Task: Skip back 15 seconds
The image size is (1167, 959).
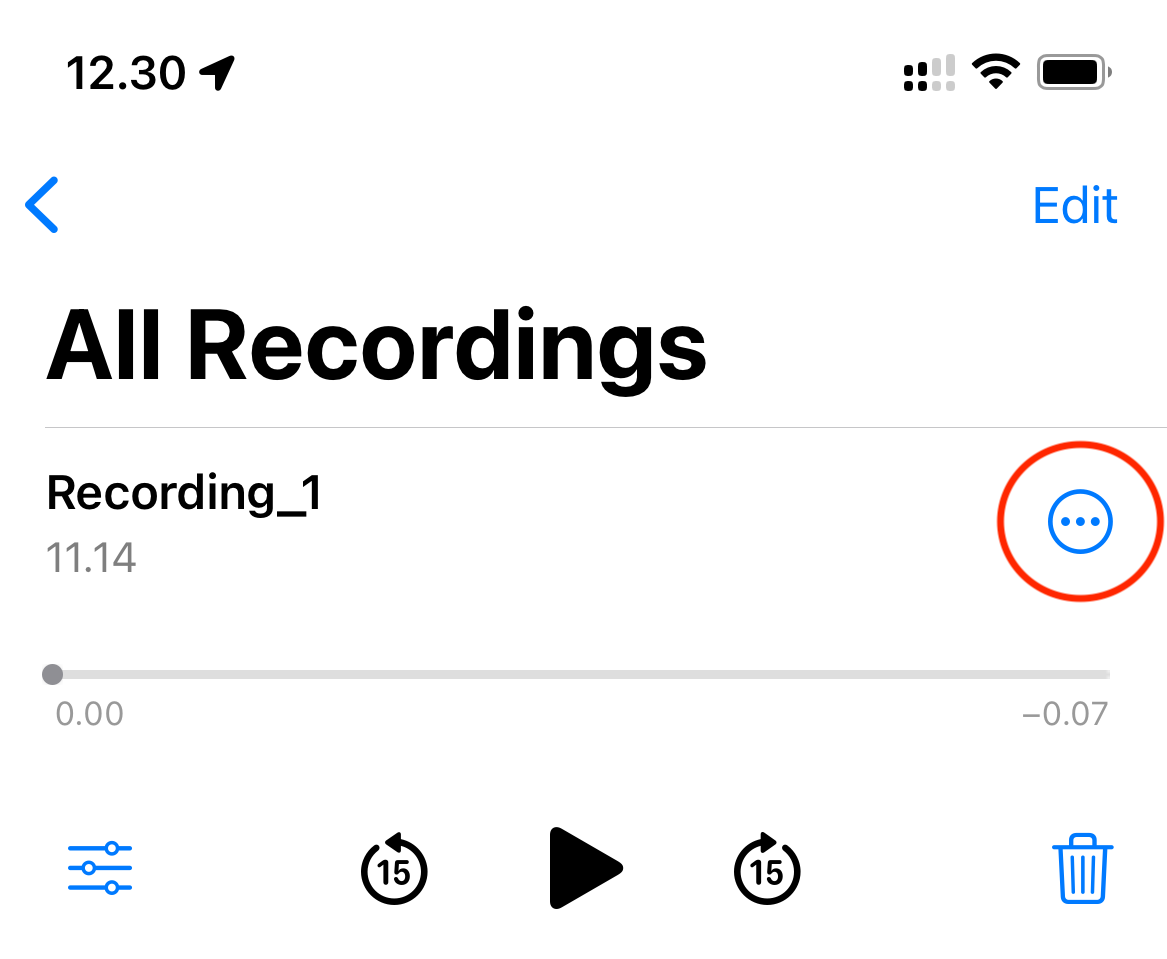Action: [x=394, y=868]
